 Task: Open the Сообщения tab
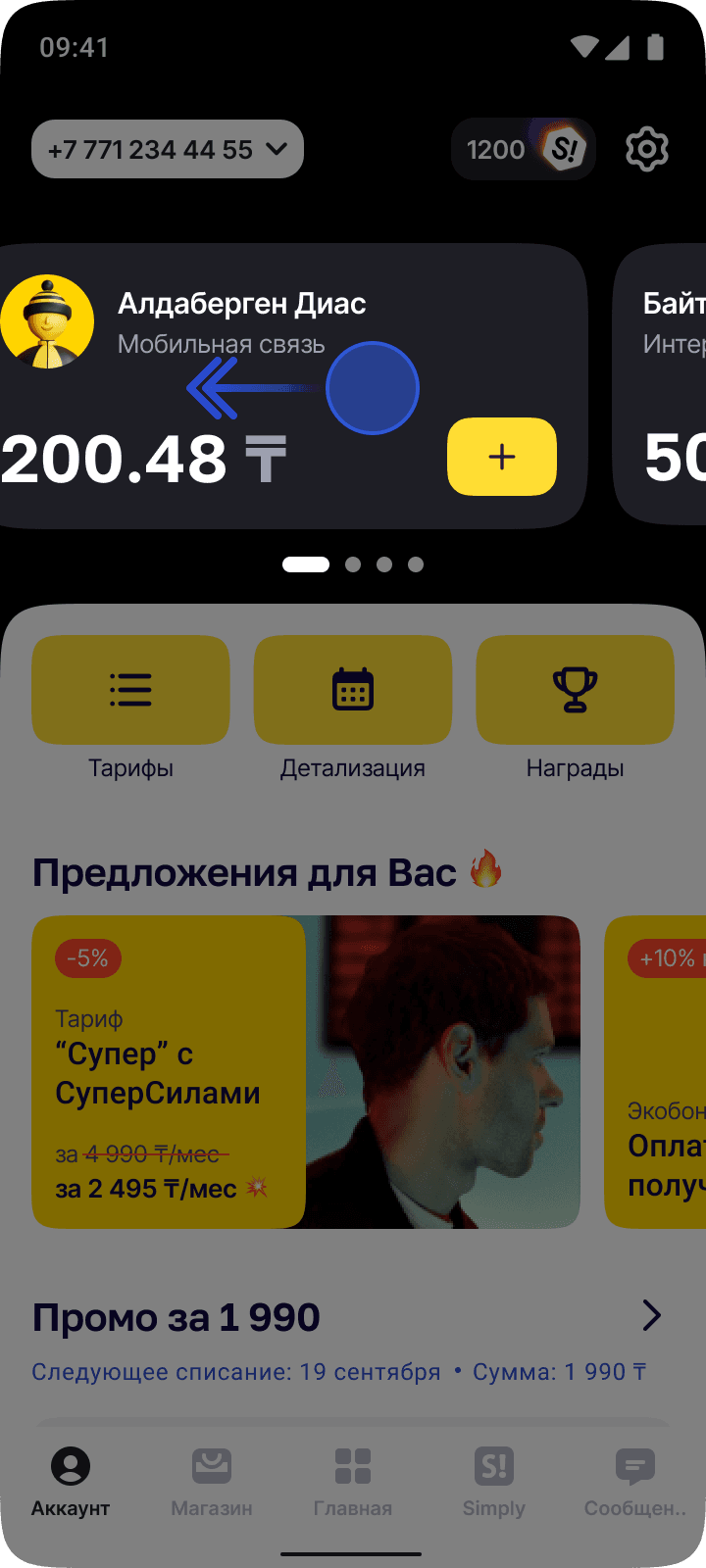pyautogui.click(x=634, y=1480)
